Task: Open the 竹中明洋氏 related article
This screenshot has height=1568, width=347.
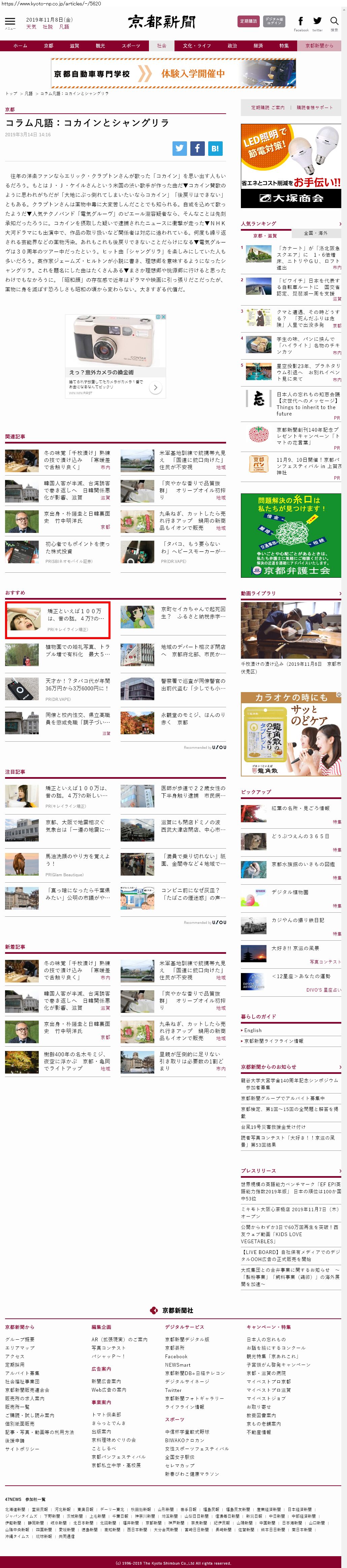Action: tap(76, 517)
